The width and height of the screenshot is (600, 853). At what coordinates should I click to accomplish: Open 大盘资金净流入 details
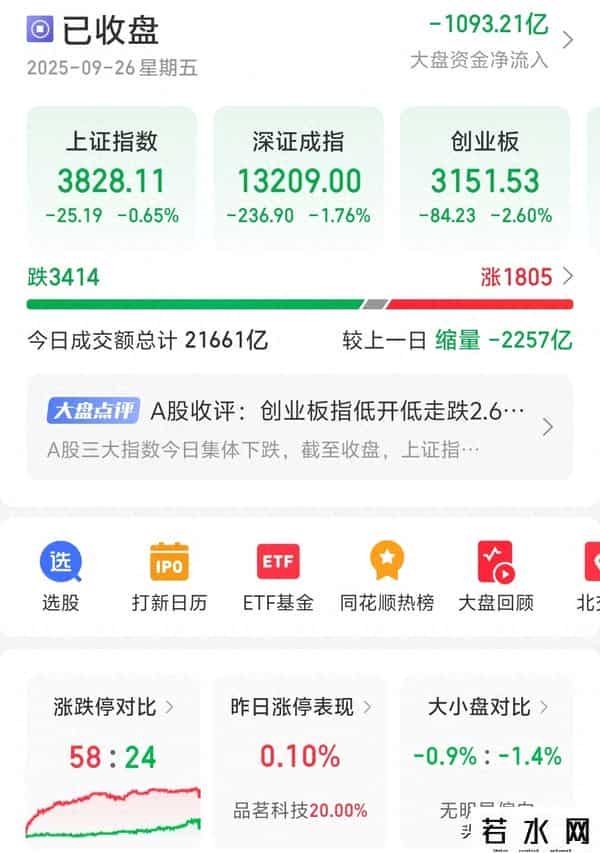(x=490, y=40)
